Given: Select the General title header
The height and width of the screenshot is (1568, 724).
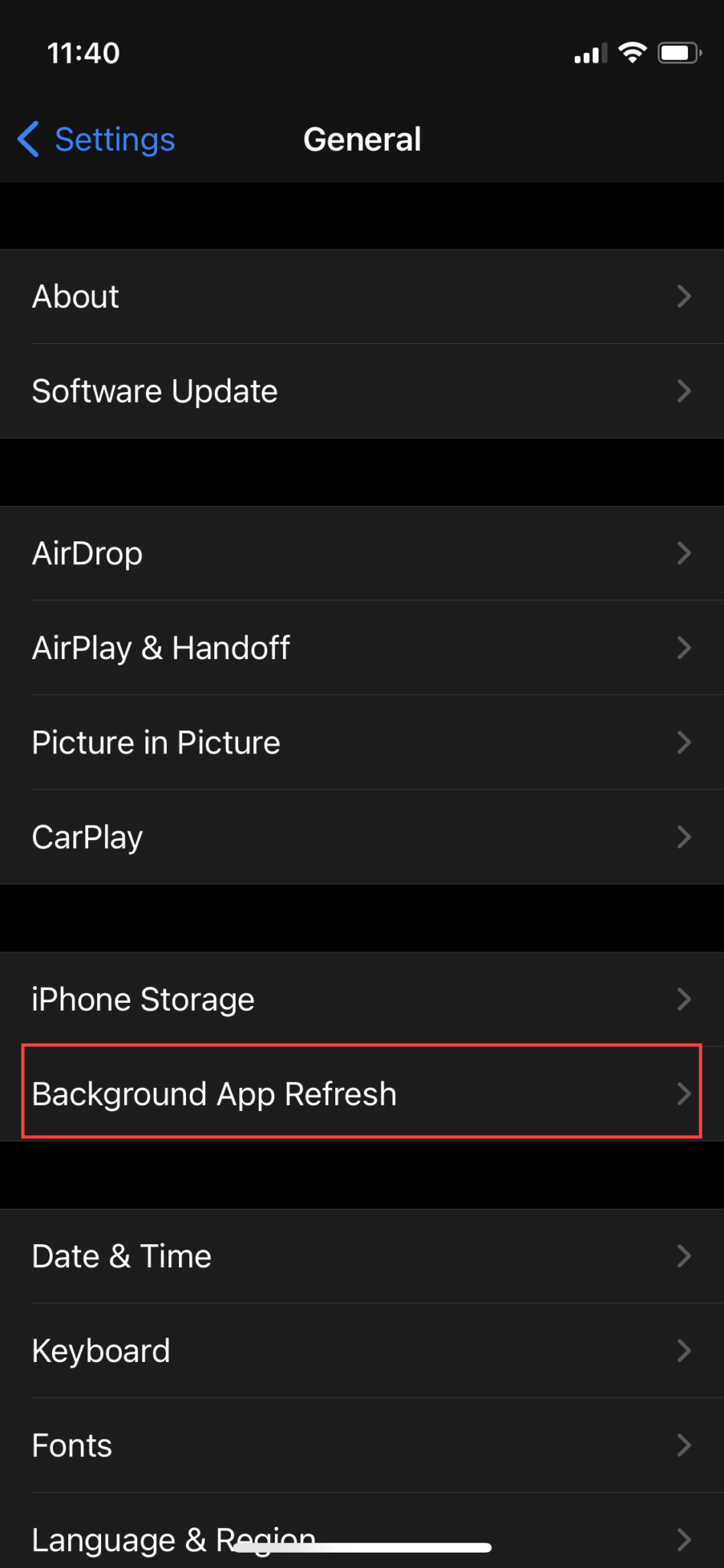Looking at the screenshot, I should tap(362, 139).
